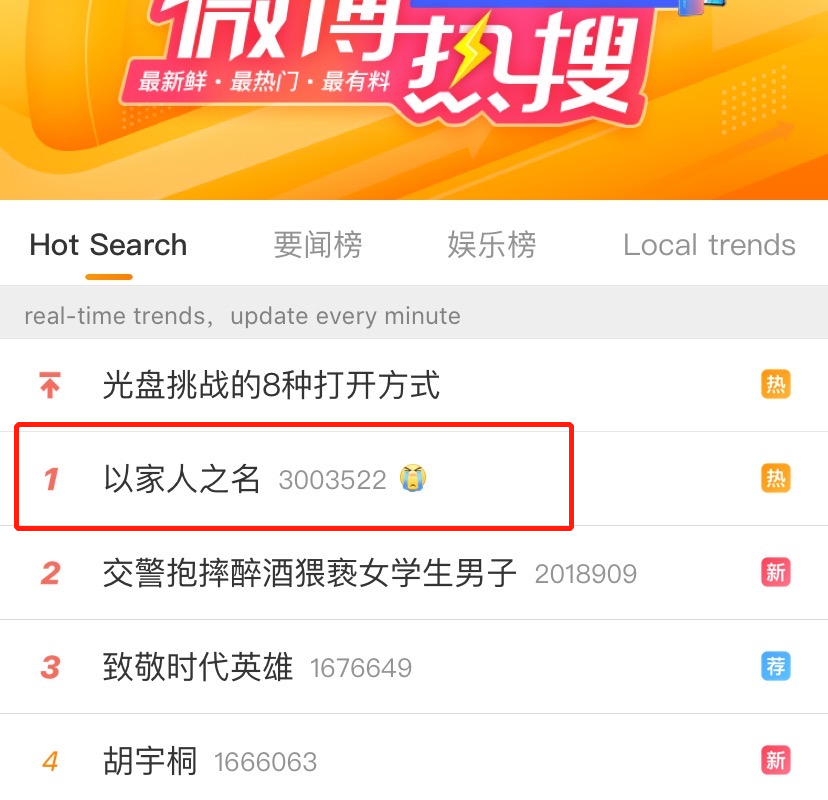Open the 胡宇桐 trending topic
Image resolution: width=828 pixels, height=800 pixels.
click(150, 761)
